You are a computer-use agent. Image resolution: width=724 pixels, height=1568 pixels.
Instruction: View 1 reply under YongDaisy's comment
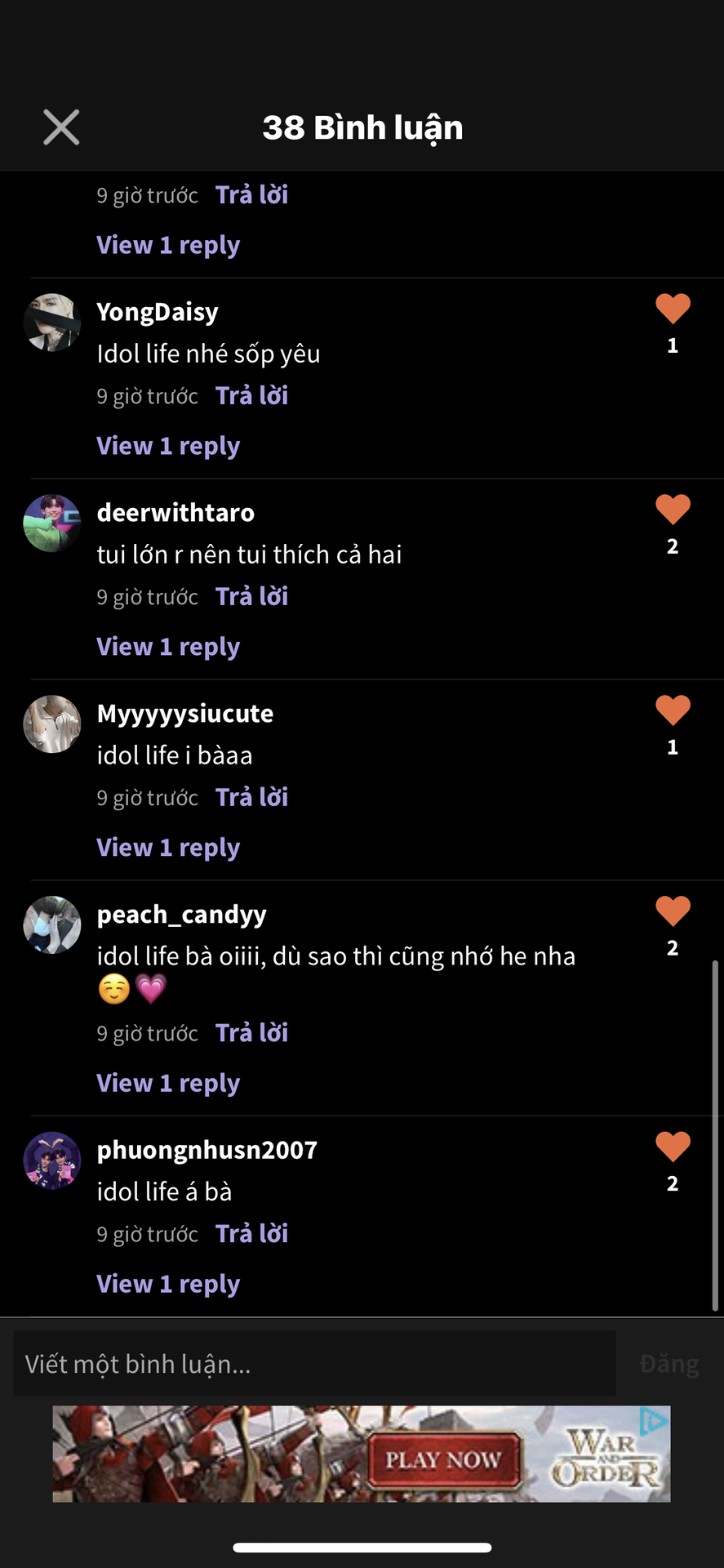168,446
